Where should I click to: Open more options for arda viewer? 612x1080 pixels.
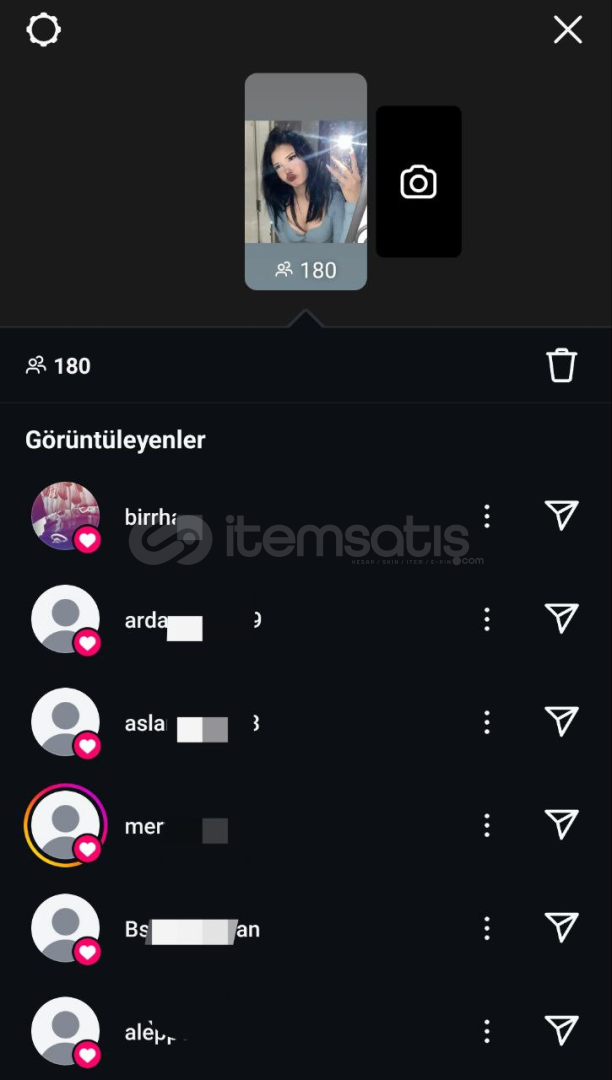pyautogui.click(x=487, y=619)
